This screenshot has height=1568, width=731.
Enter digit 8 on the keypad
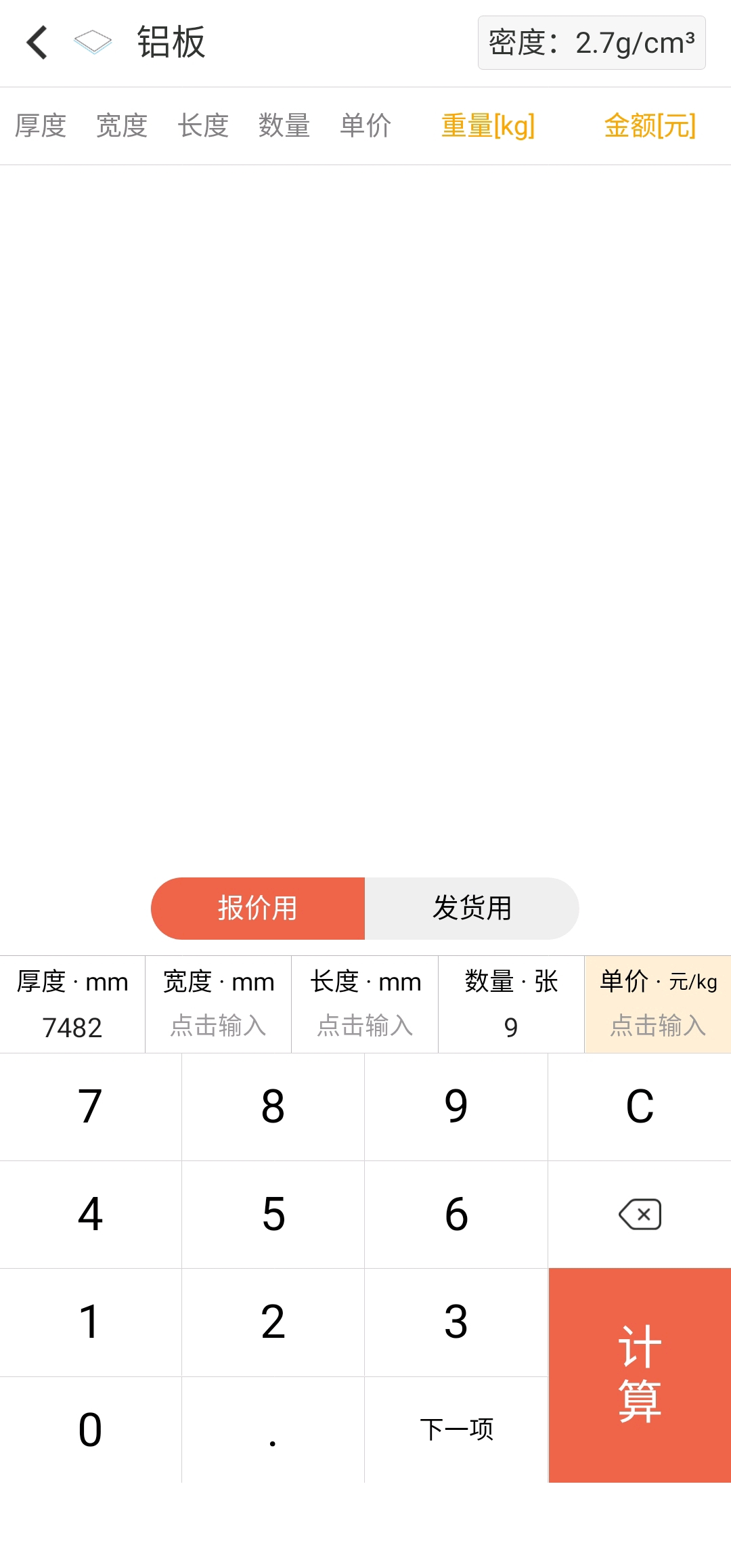pyautogui.click(x=273, y=1107)
